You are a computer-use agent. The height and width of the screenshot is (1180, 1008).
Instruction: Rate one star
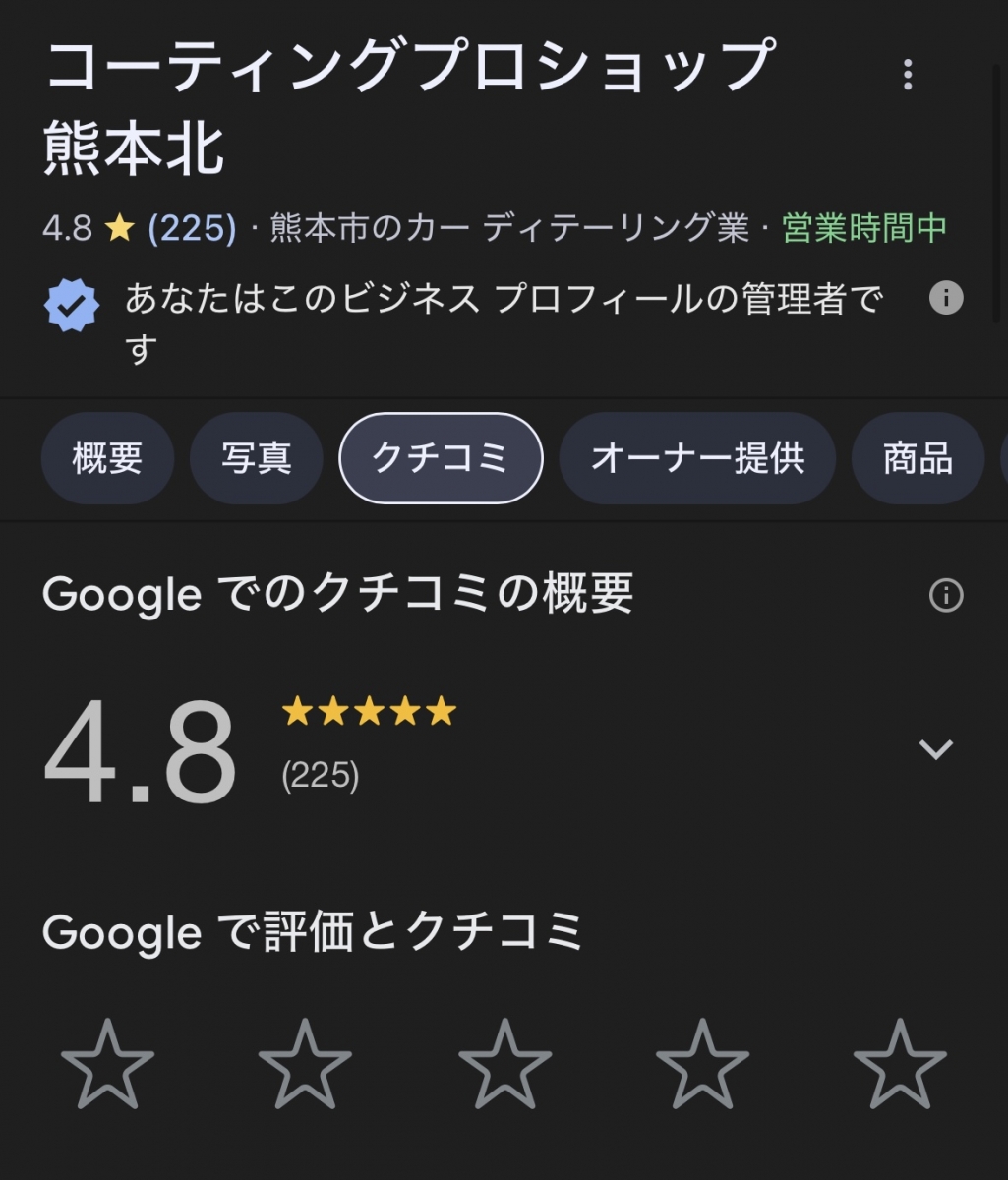[x=107, y=1064]
